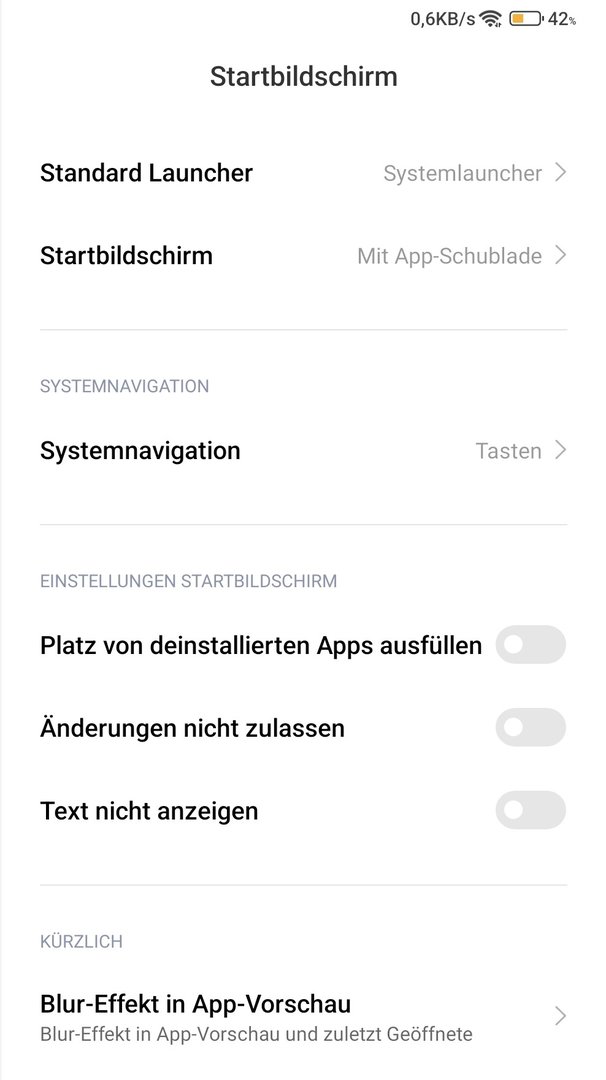The image size is (606, 1080).
Task: Open Systemnavigation setting
Action: tap(303, 451)
